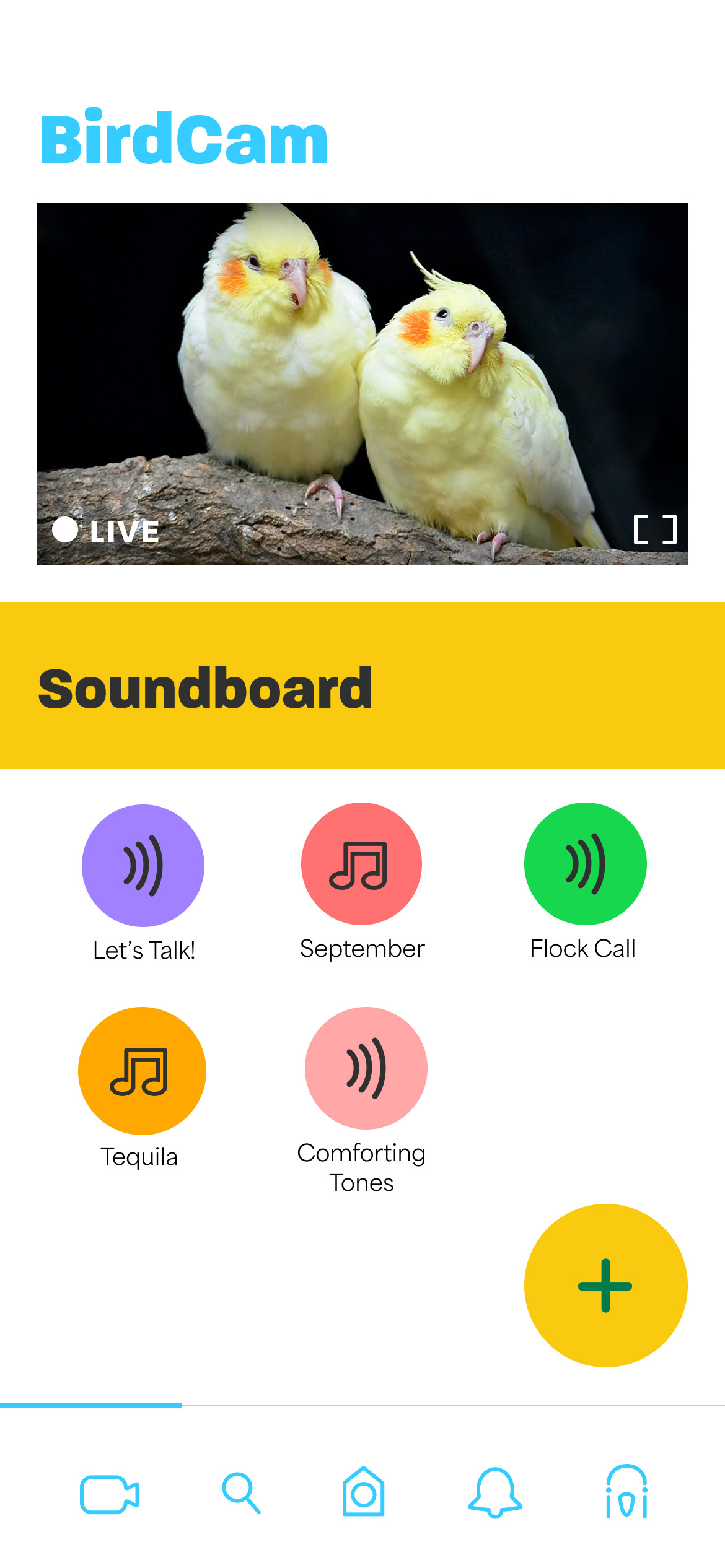Play the Let's Talk! sound
This screenshot has height=1568, width=725.
[143, 865]
